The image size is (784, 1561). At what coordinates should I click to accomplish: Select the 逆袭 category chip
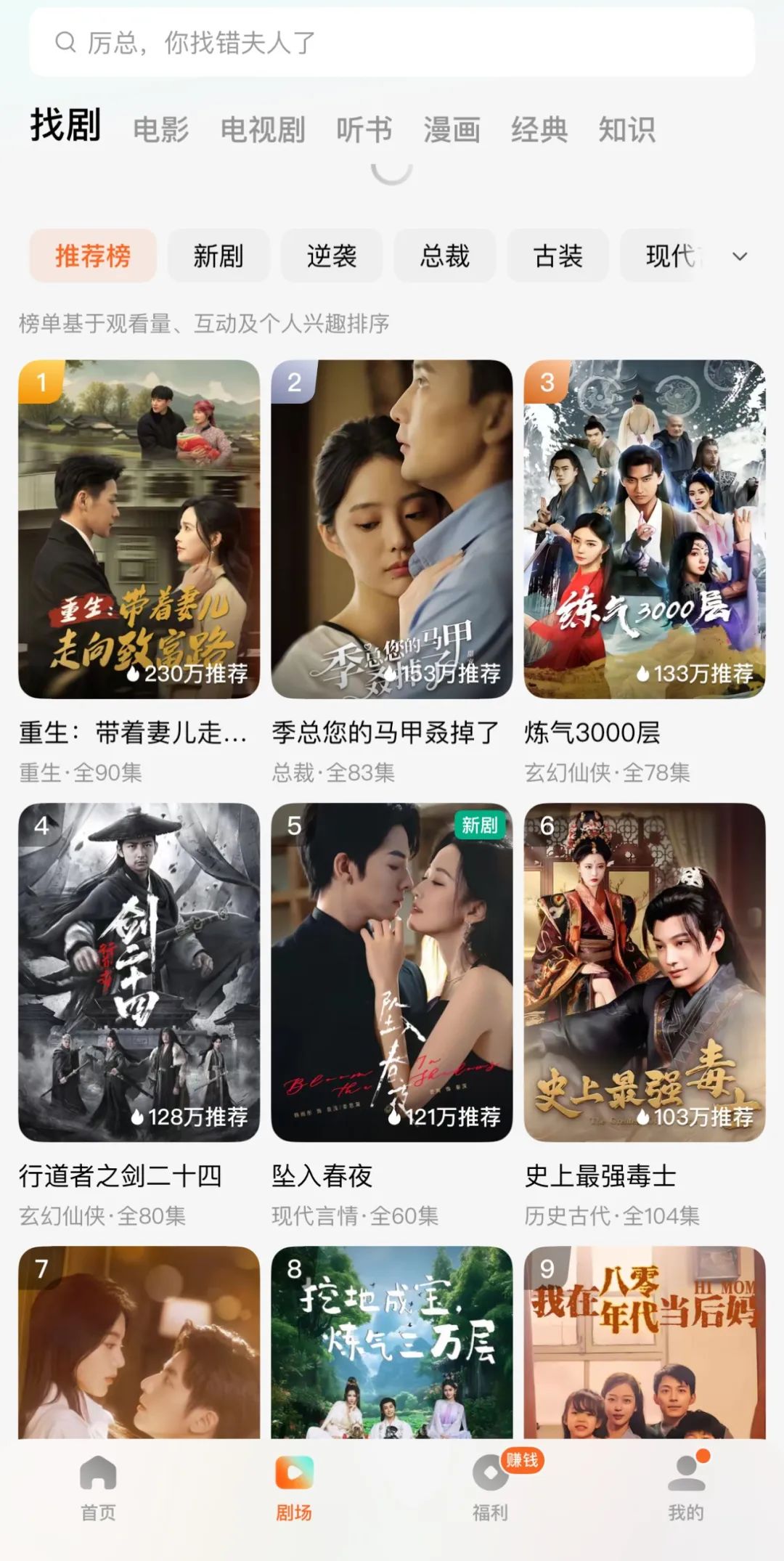coord(332,256)
